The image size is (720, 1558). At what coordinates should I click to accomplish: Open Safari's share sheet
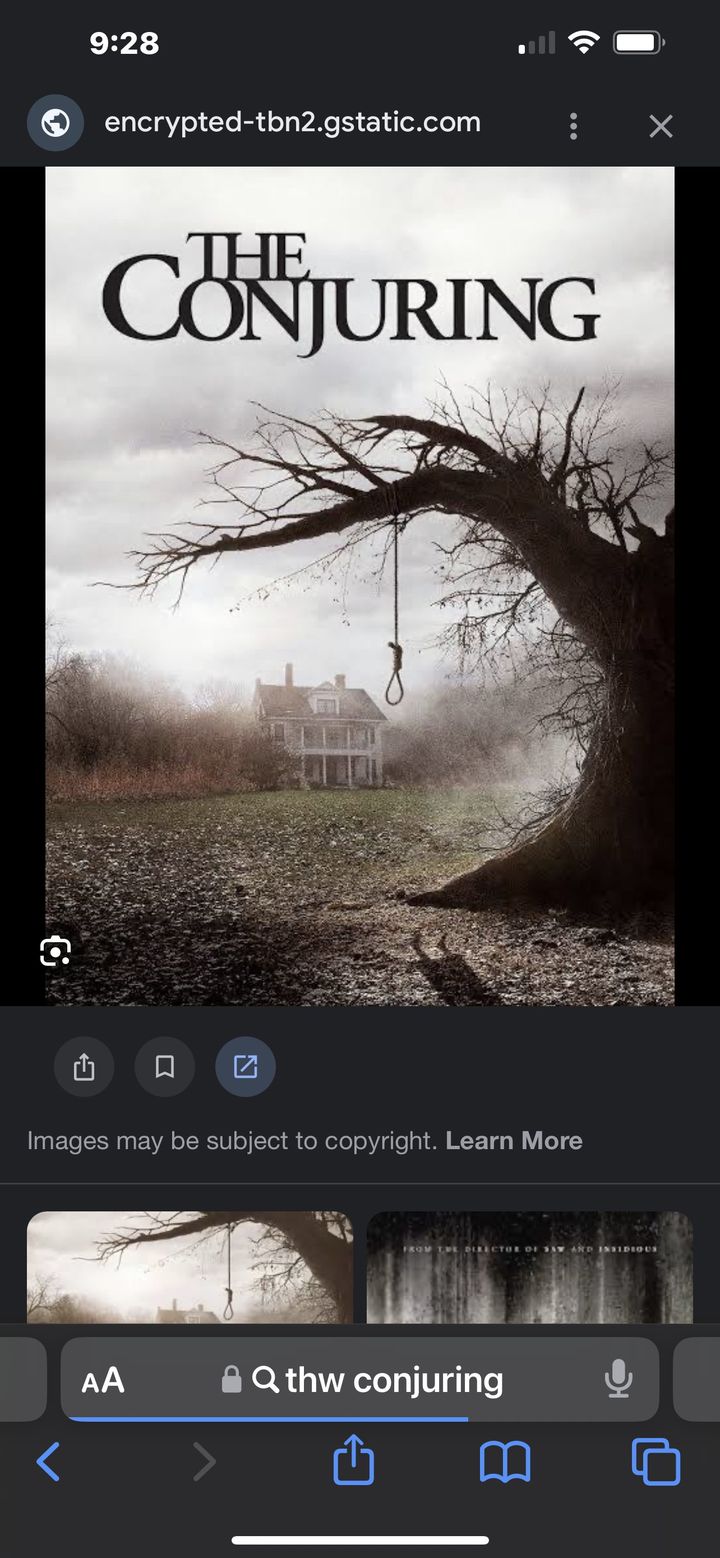click(354, 1463)
